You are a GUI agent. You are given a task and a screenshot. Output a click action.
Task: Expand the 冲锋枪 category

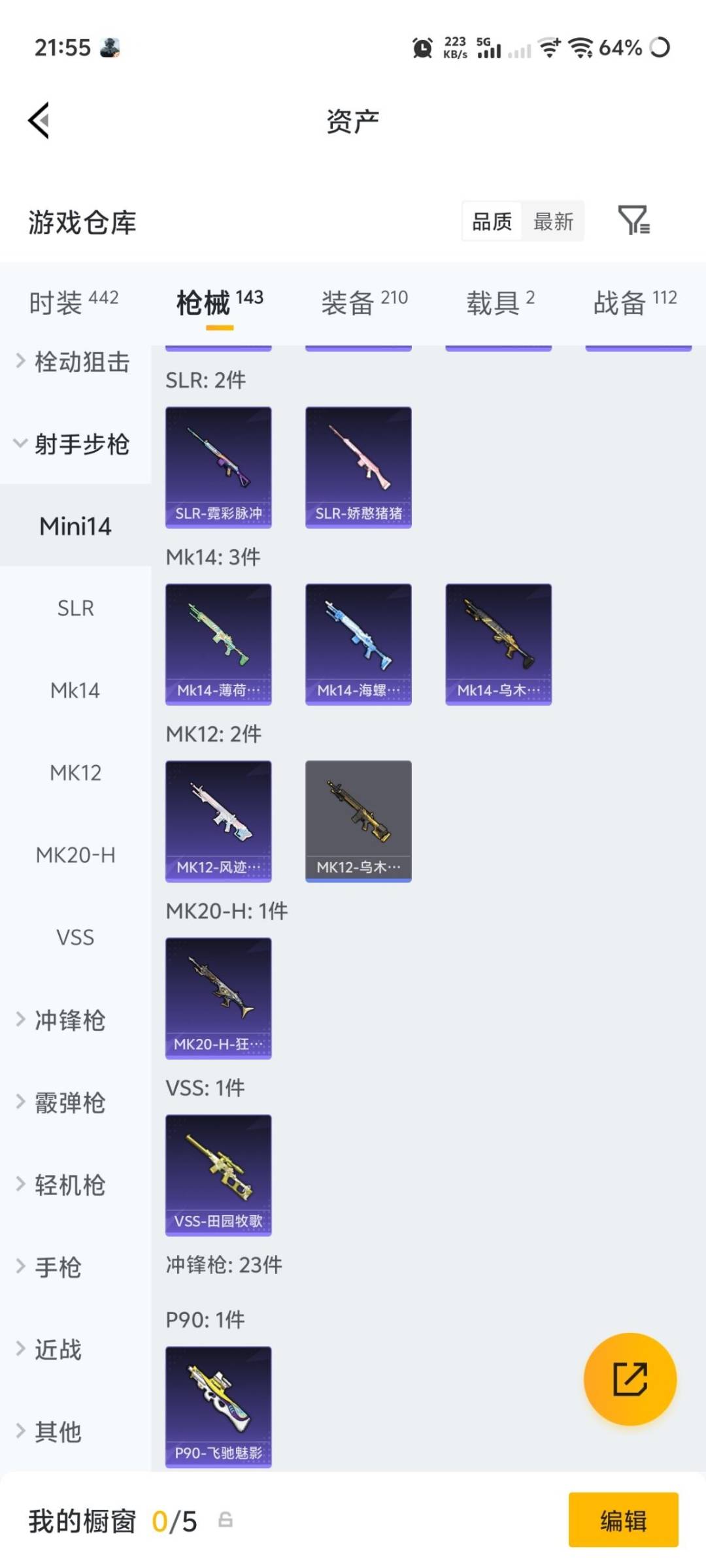[69, 1020]
